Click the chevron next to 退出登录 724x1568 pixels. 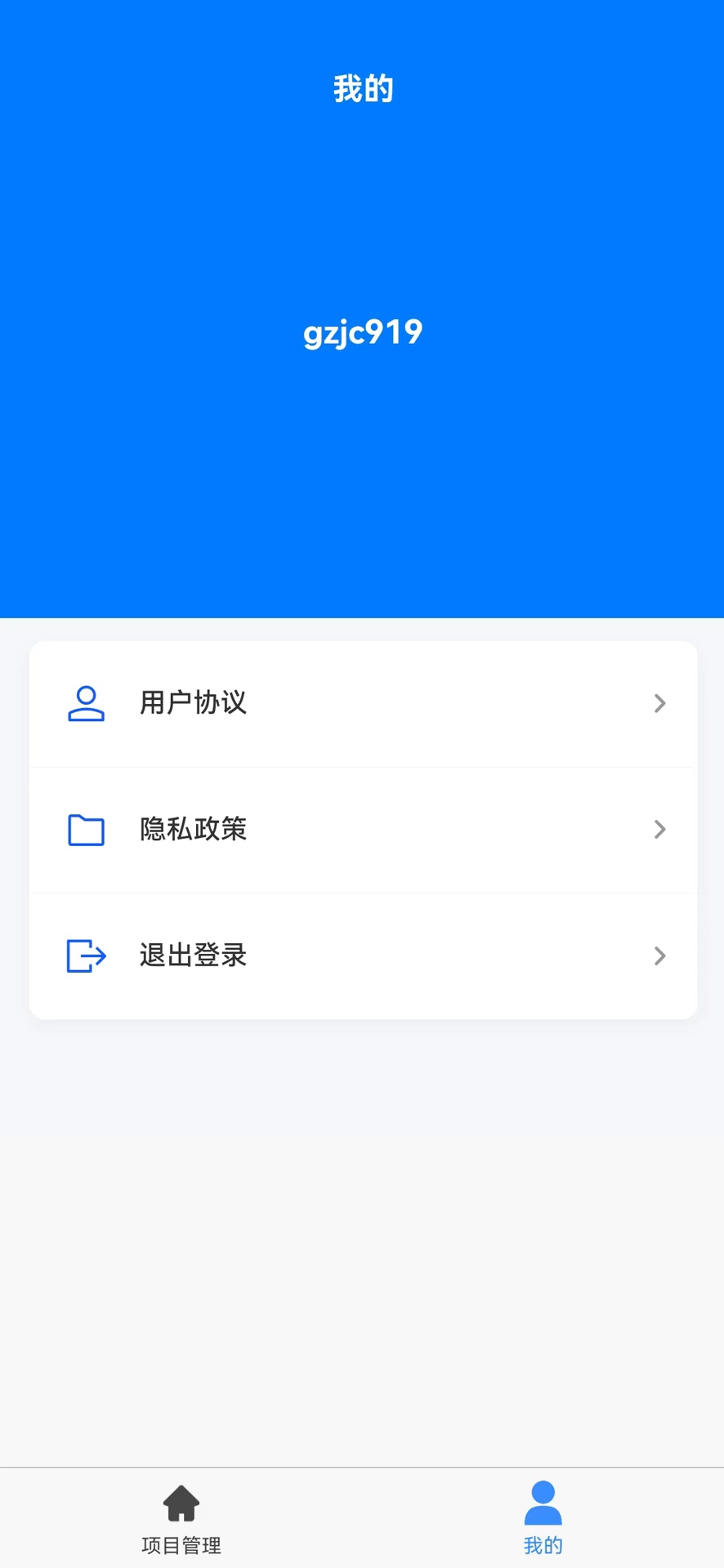click(659, 955)
